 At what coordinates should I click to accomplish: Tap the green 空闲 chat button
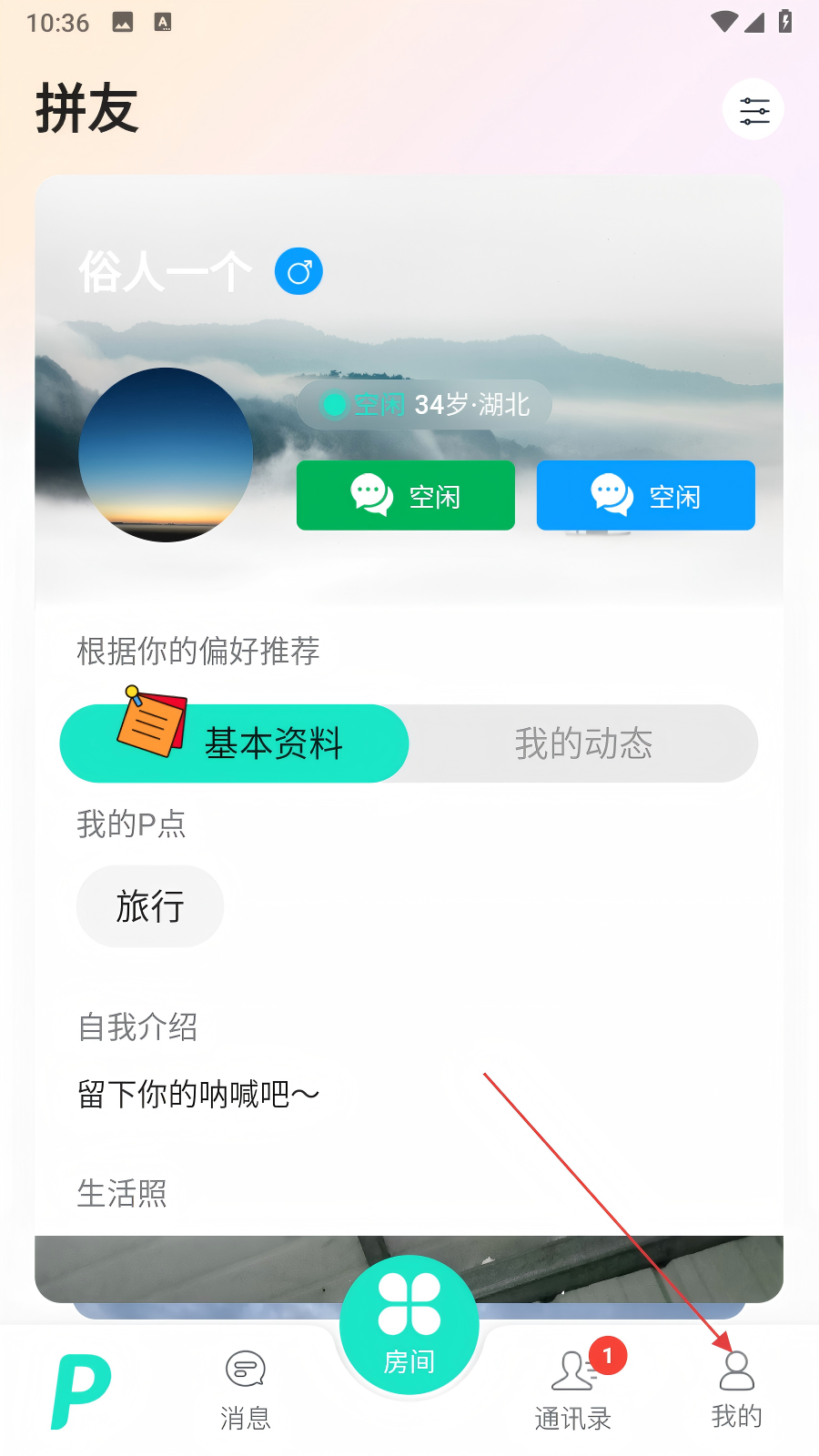point(406,495)
